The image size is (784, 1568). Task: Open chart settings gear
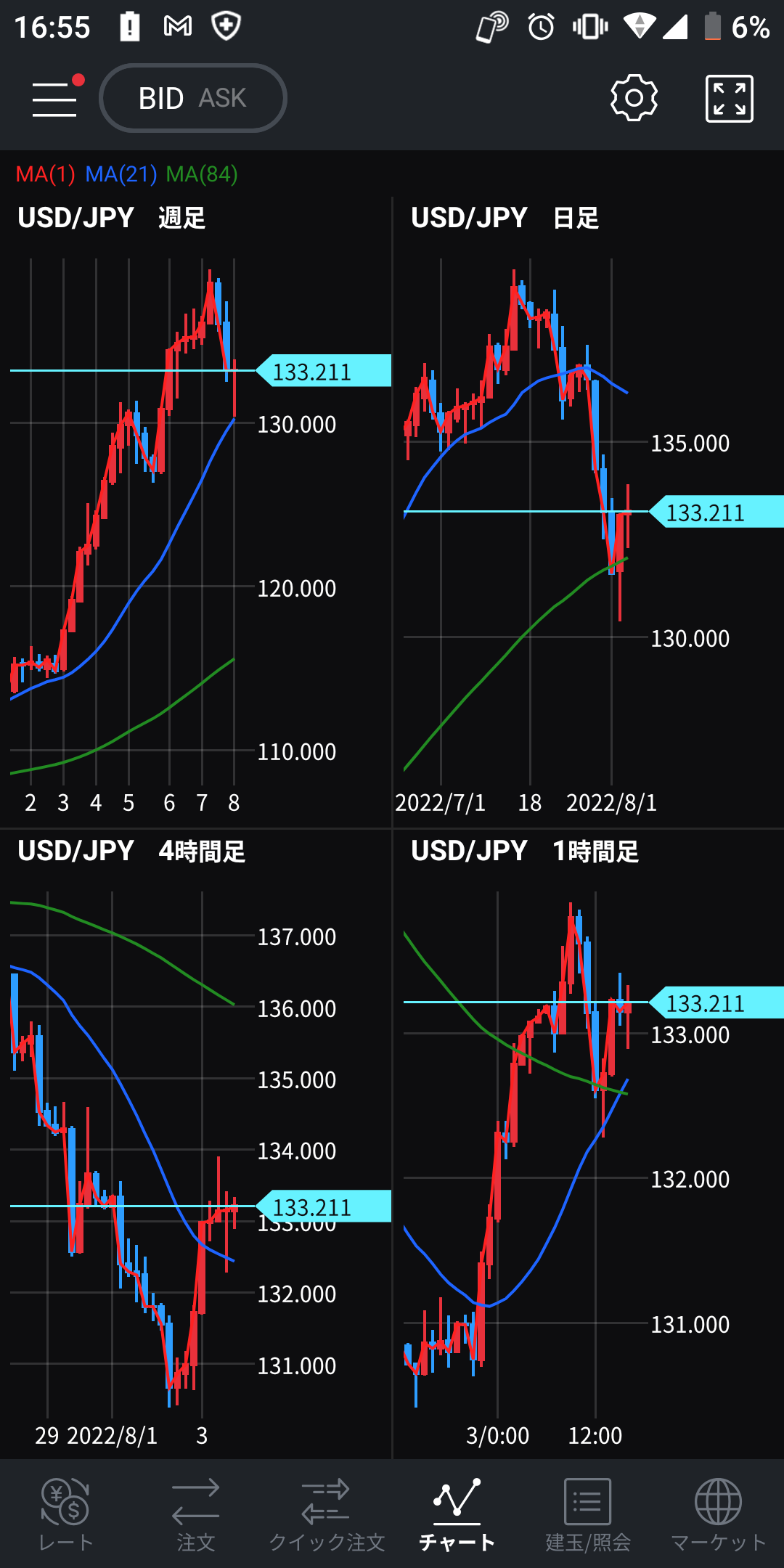point(634,98)
